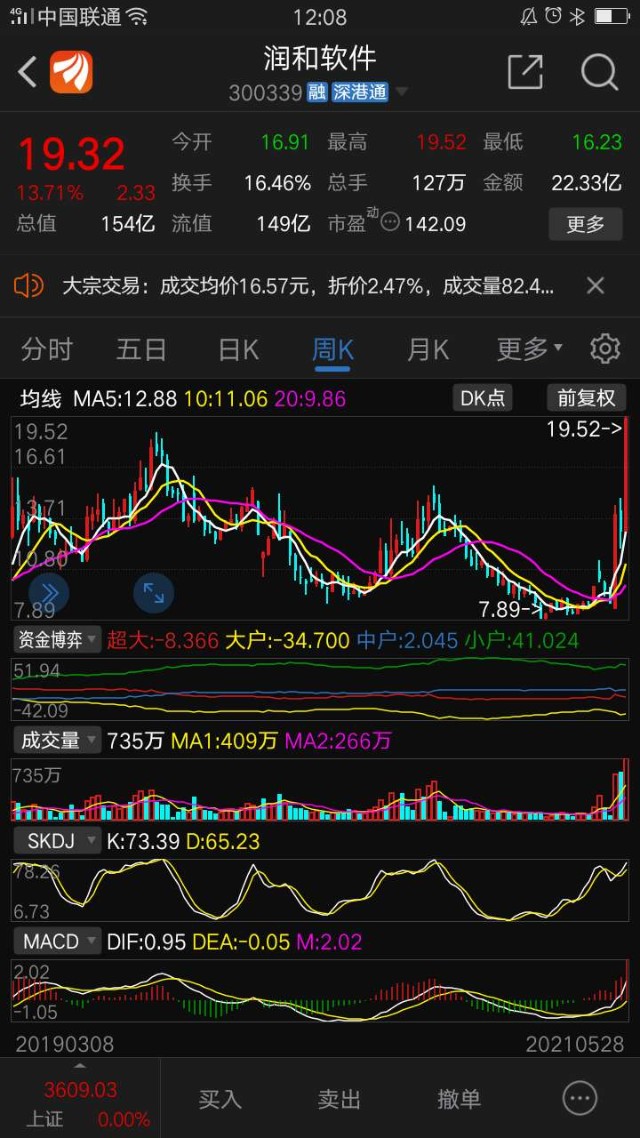
Task: Open the 资金博弈 indicator dropdown
Action: click(x=57, y=640)
